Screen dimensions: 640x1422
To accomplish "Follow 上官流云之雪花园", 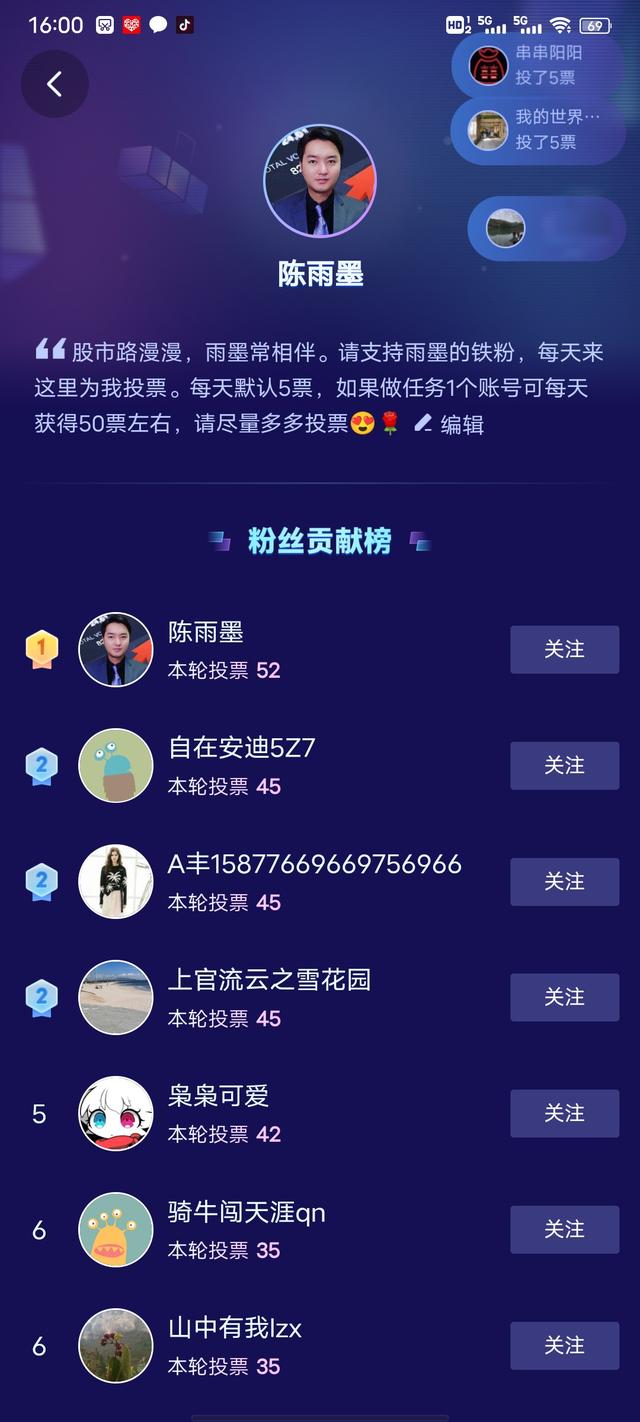I will click(564, 998).
